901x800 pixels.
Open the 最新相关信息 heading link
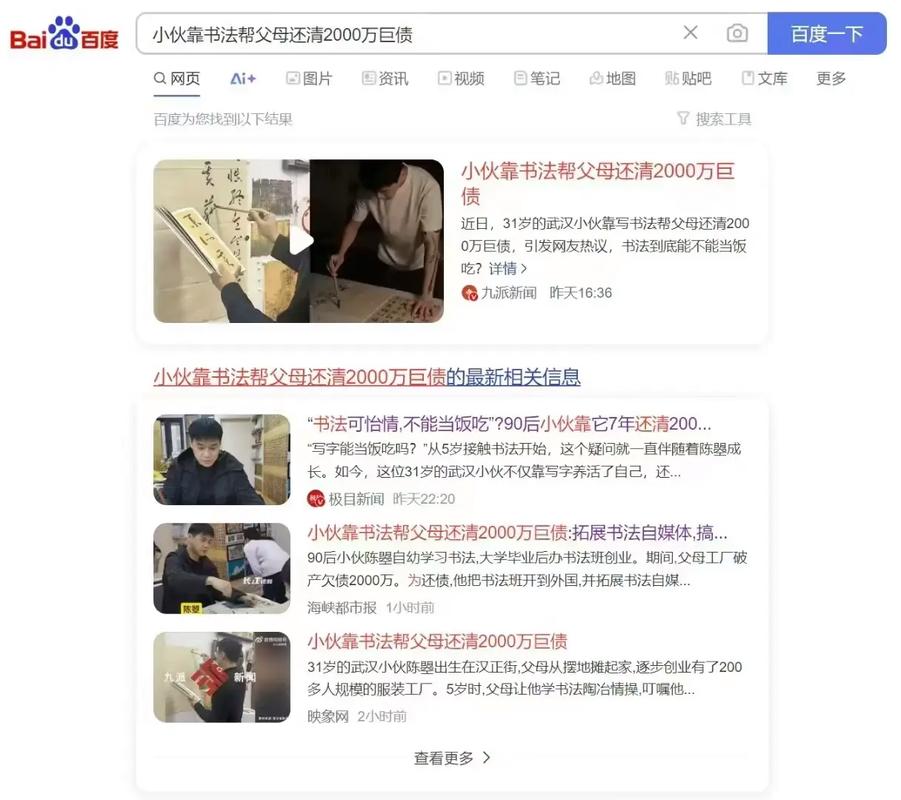pyautogui.click(x=366, y=377)
